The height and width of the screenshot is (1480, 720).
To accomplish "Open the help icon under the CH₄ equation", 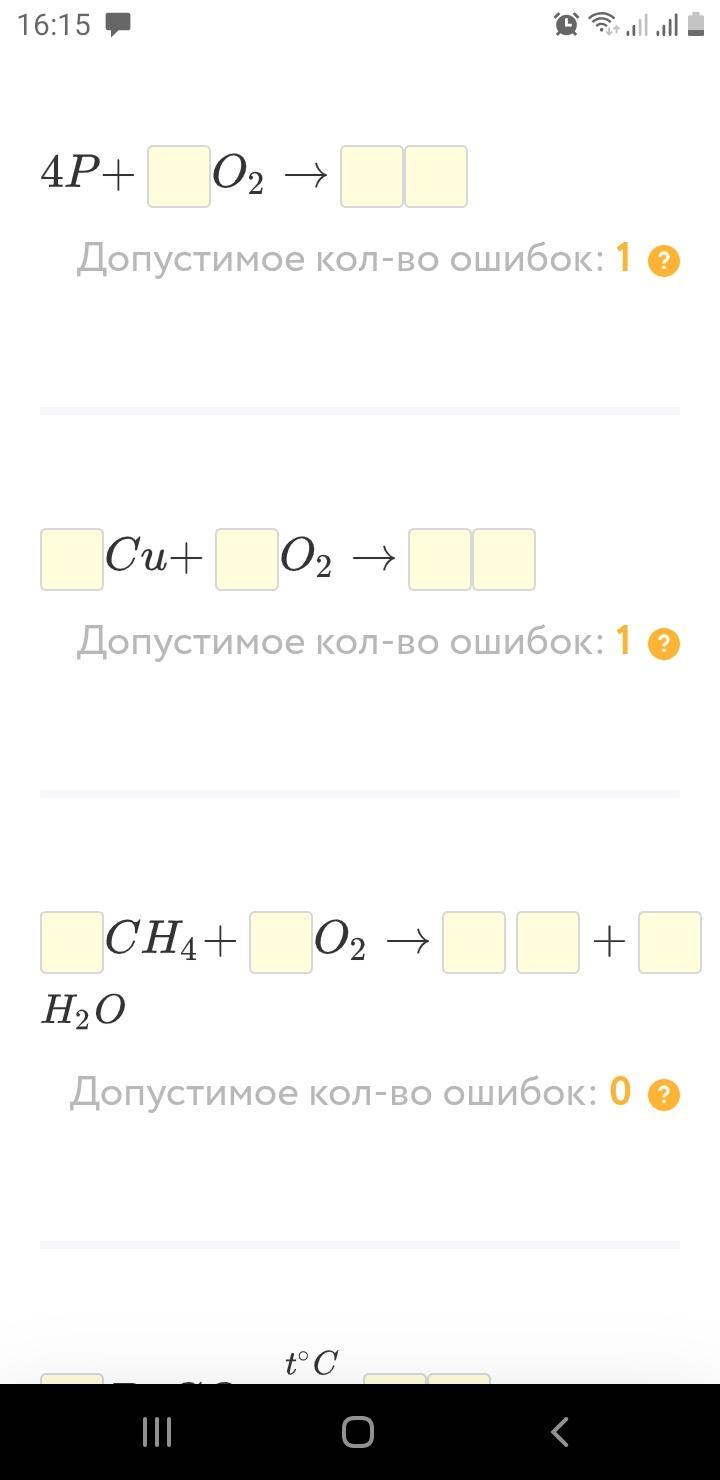I will (x=664, y=1095).
